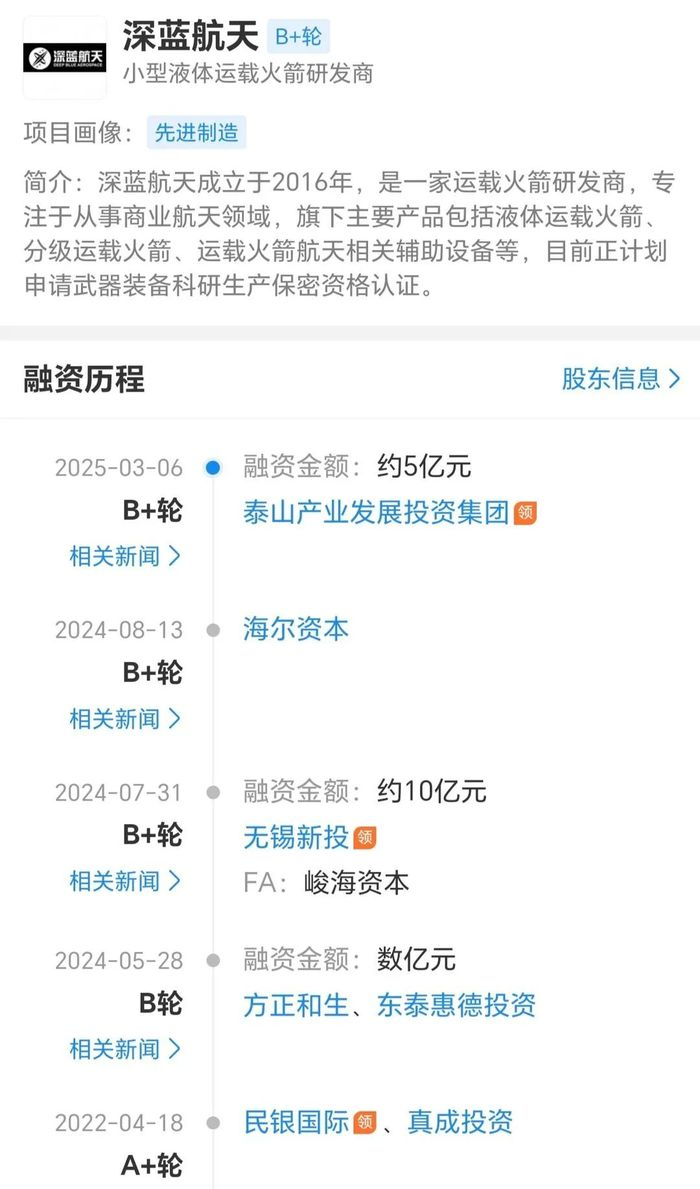View 相关新闻 for the 2024-08-13 round
Image resolution: width=700 pixels, height=1189 pixels.
point(124,718)
